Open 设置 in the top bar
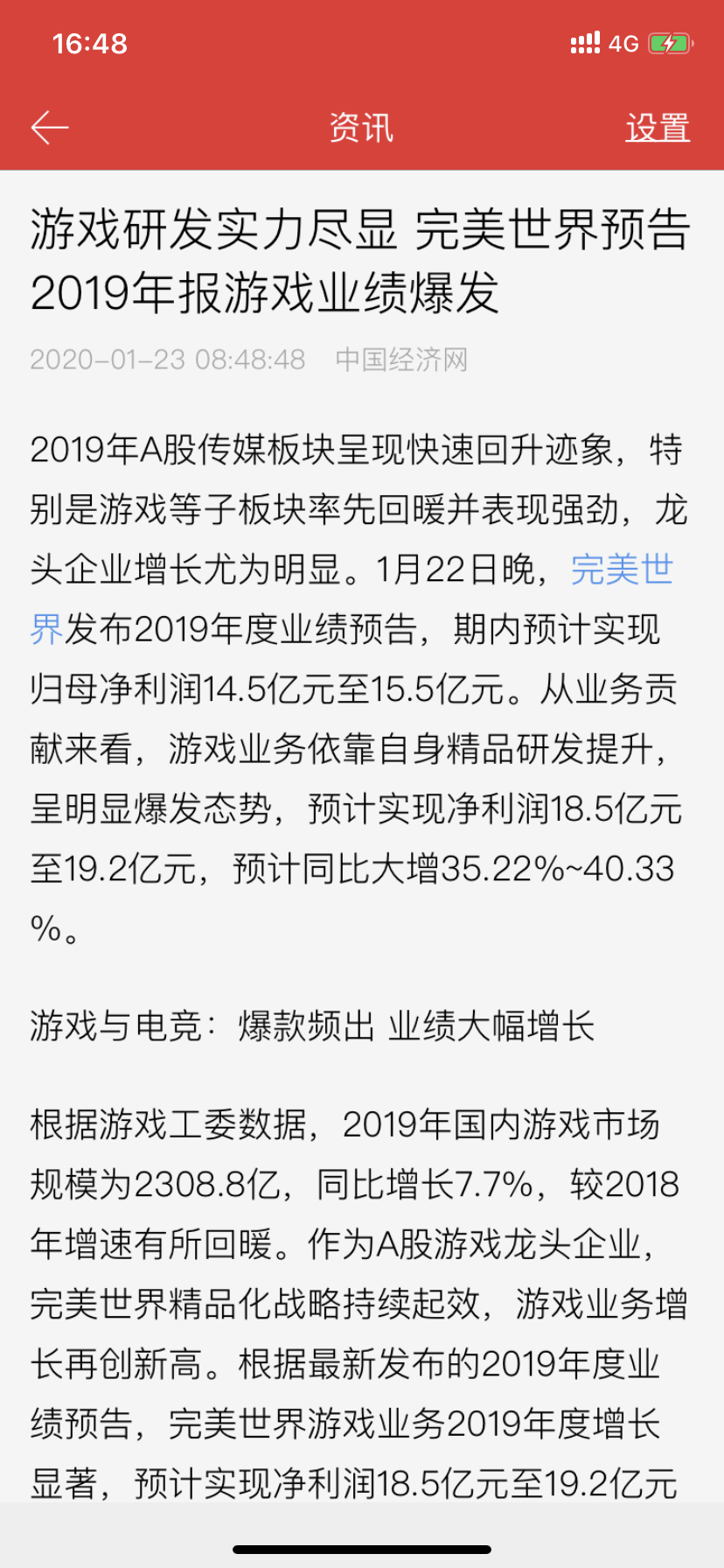 (658, 128)
